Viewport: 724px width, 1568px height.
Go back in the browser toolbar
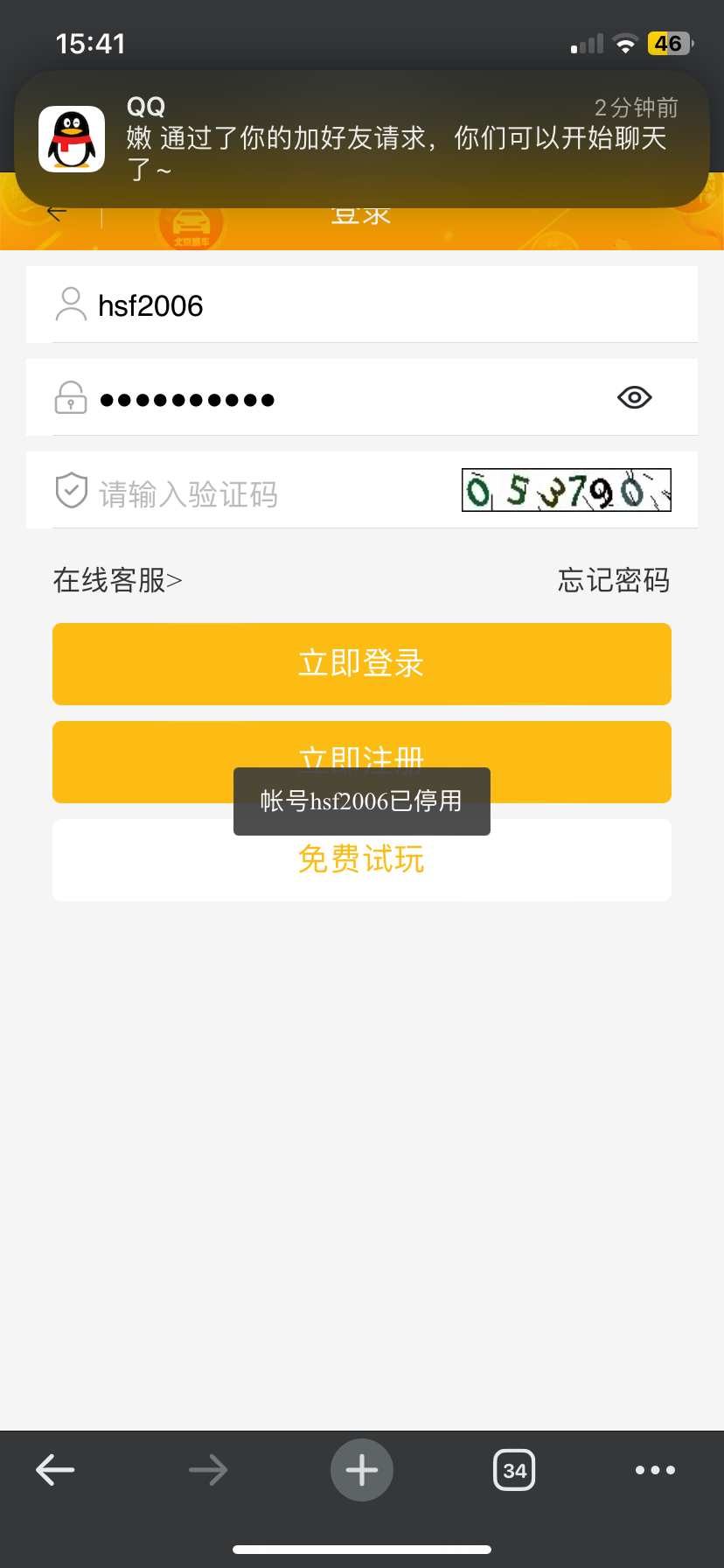(x=55, y=1470)
